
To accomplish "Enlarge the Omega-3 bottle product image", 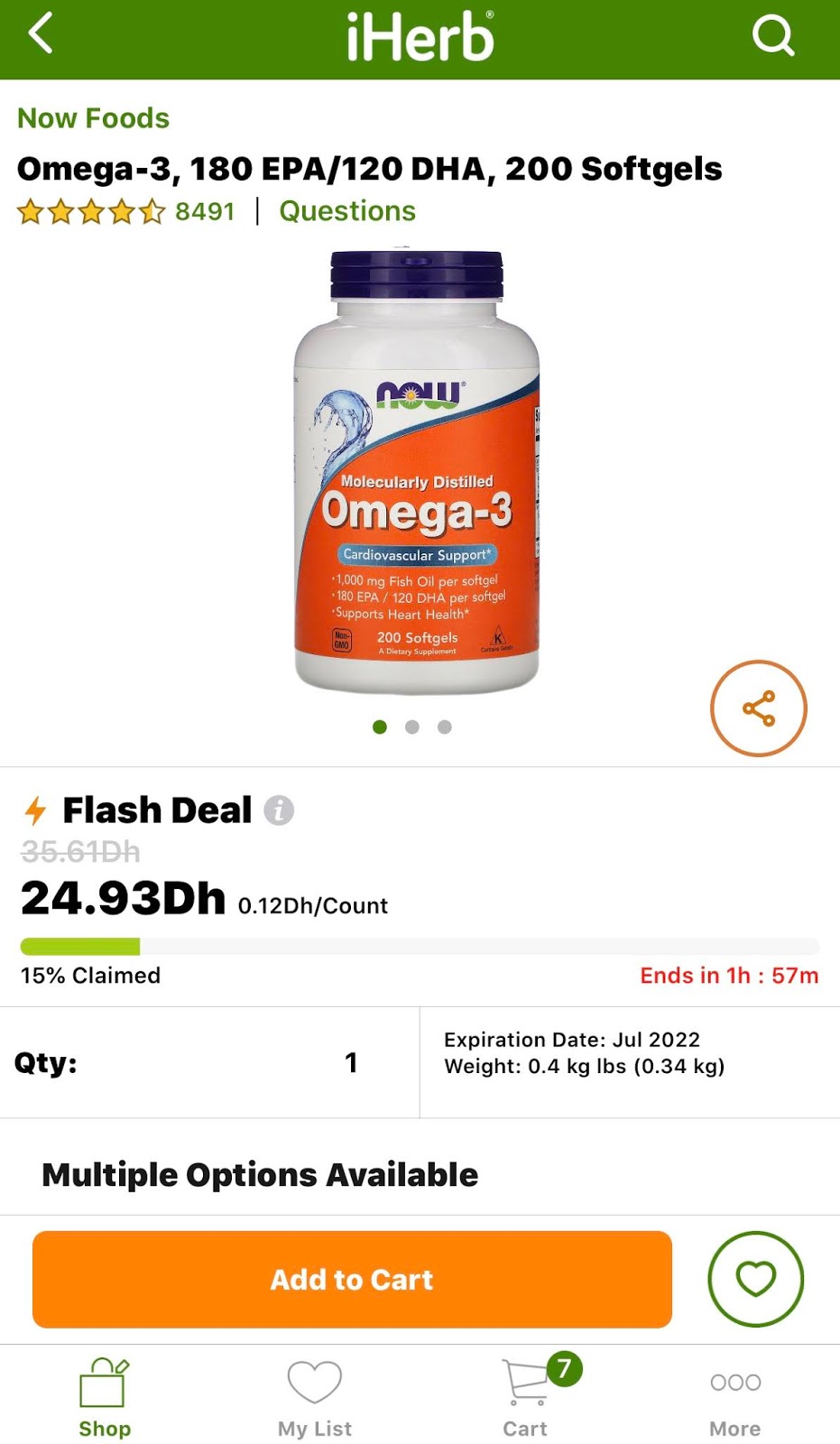I will coord(417,474).
